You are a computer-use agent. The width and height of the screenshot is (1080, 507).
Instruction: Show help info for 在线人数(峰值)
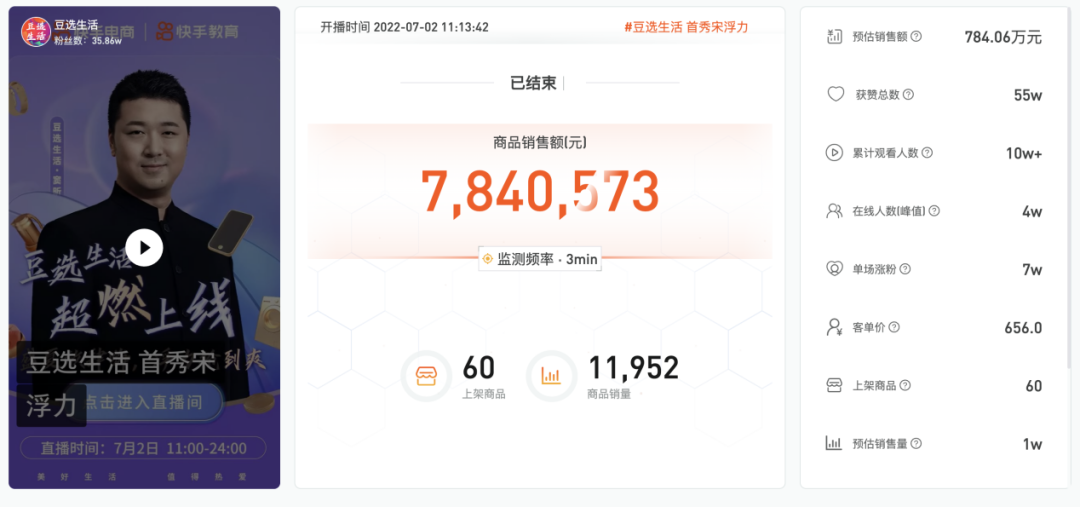pos(934,211)
